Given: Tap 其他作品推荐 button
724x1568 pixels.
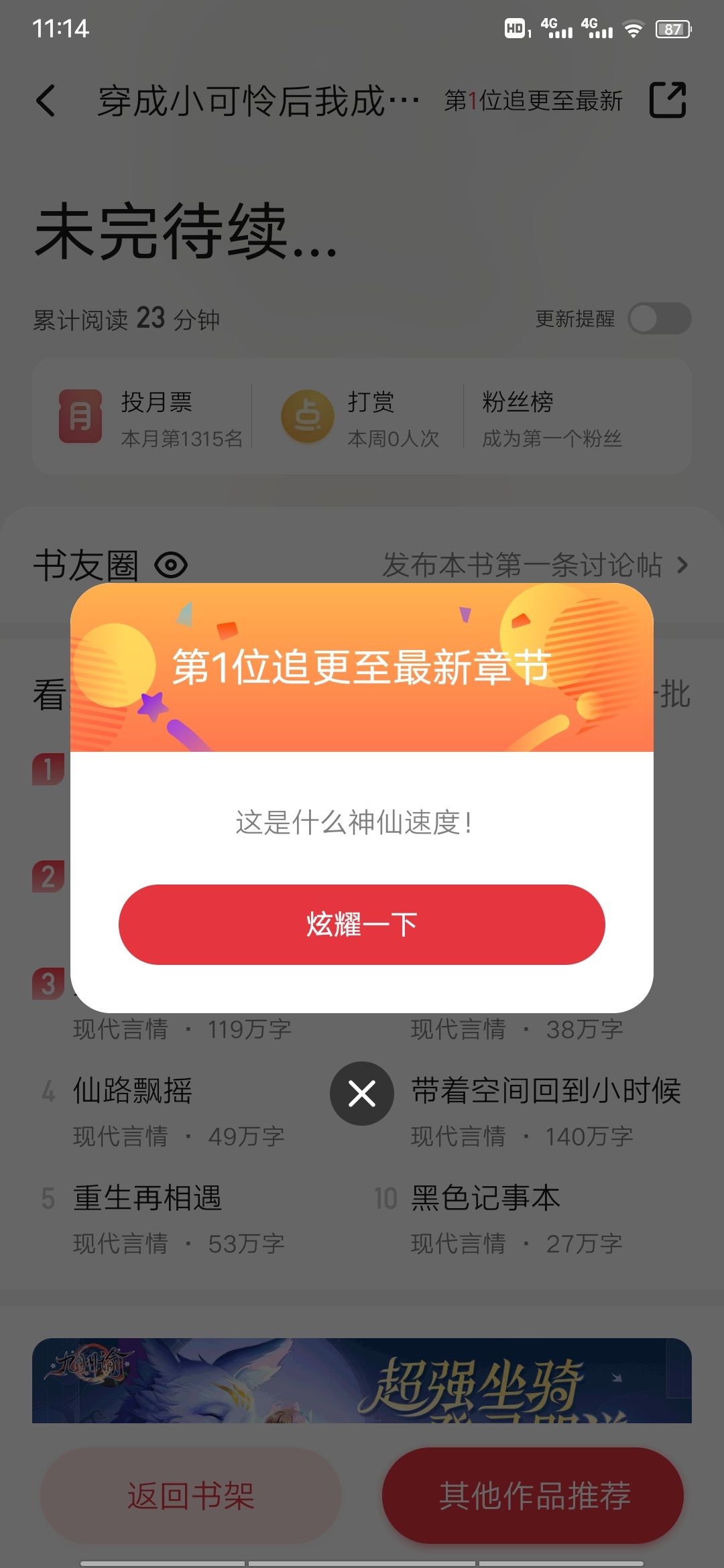Looking at the screenshot, I should (x=533, y=1496).
